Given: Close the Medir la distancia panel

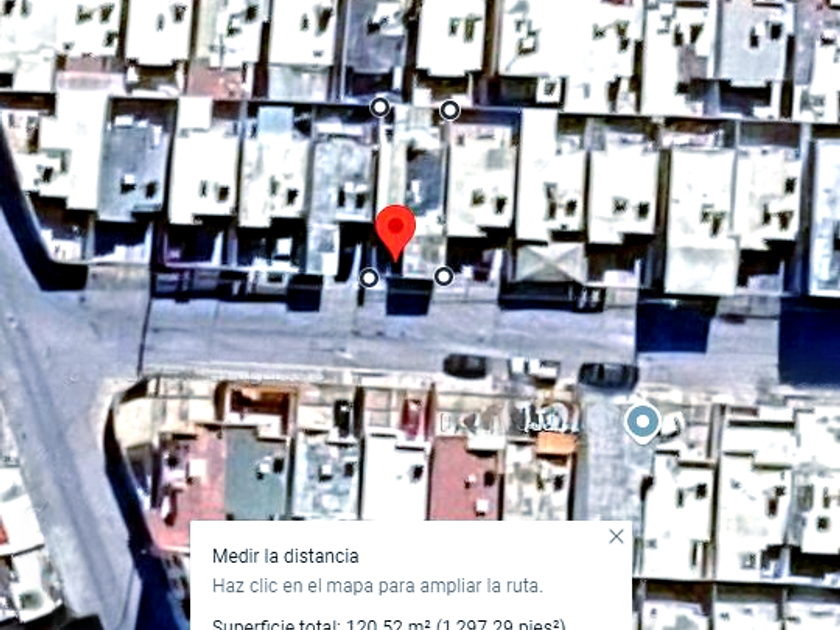Looking at the screenshot, I should point(616,537).
